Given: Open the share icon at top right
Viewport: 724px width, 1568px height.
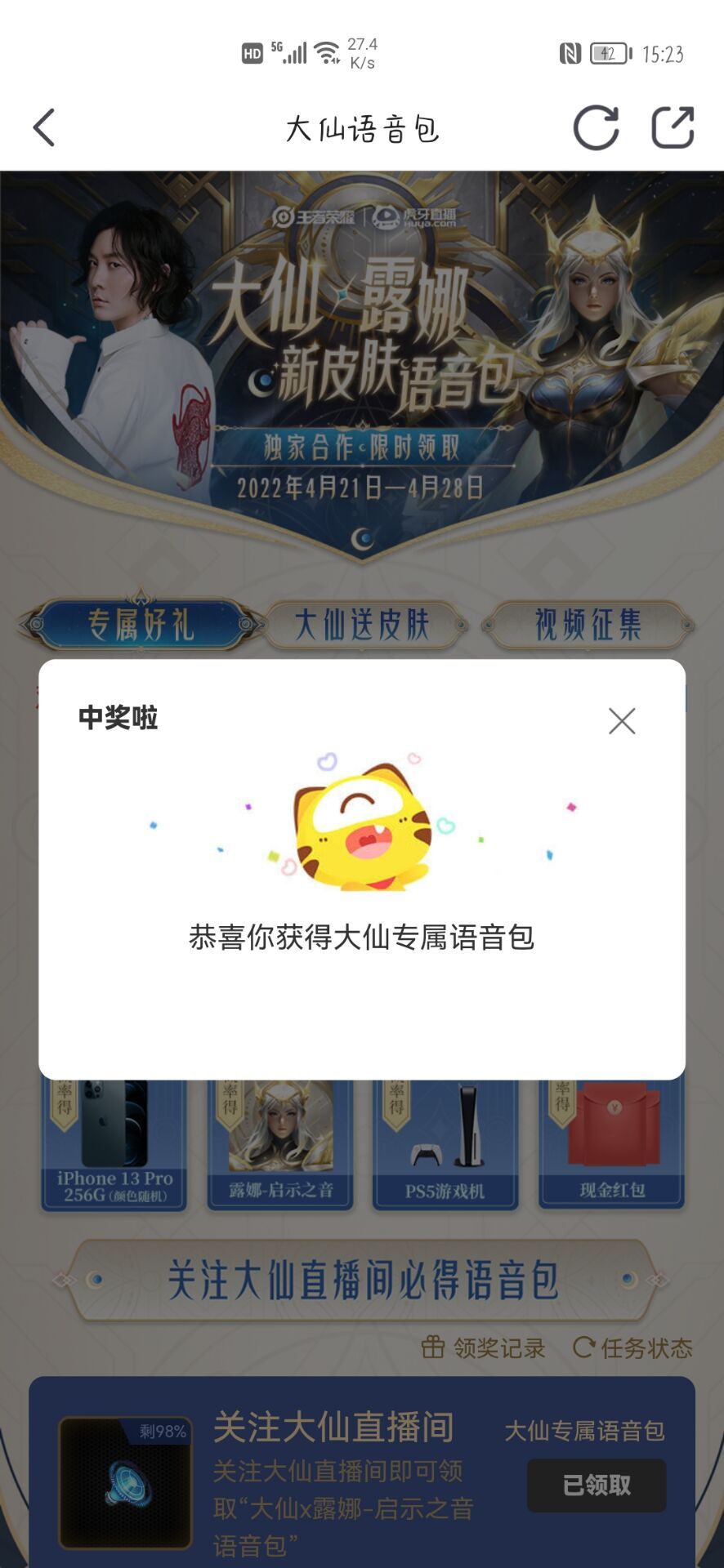Looking at the screenshot, I should pyautogui.click(x=673, y=127).
